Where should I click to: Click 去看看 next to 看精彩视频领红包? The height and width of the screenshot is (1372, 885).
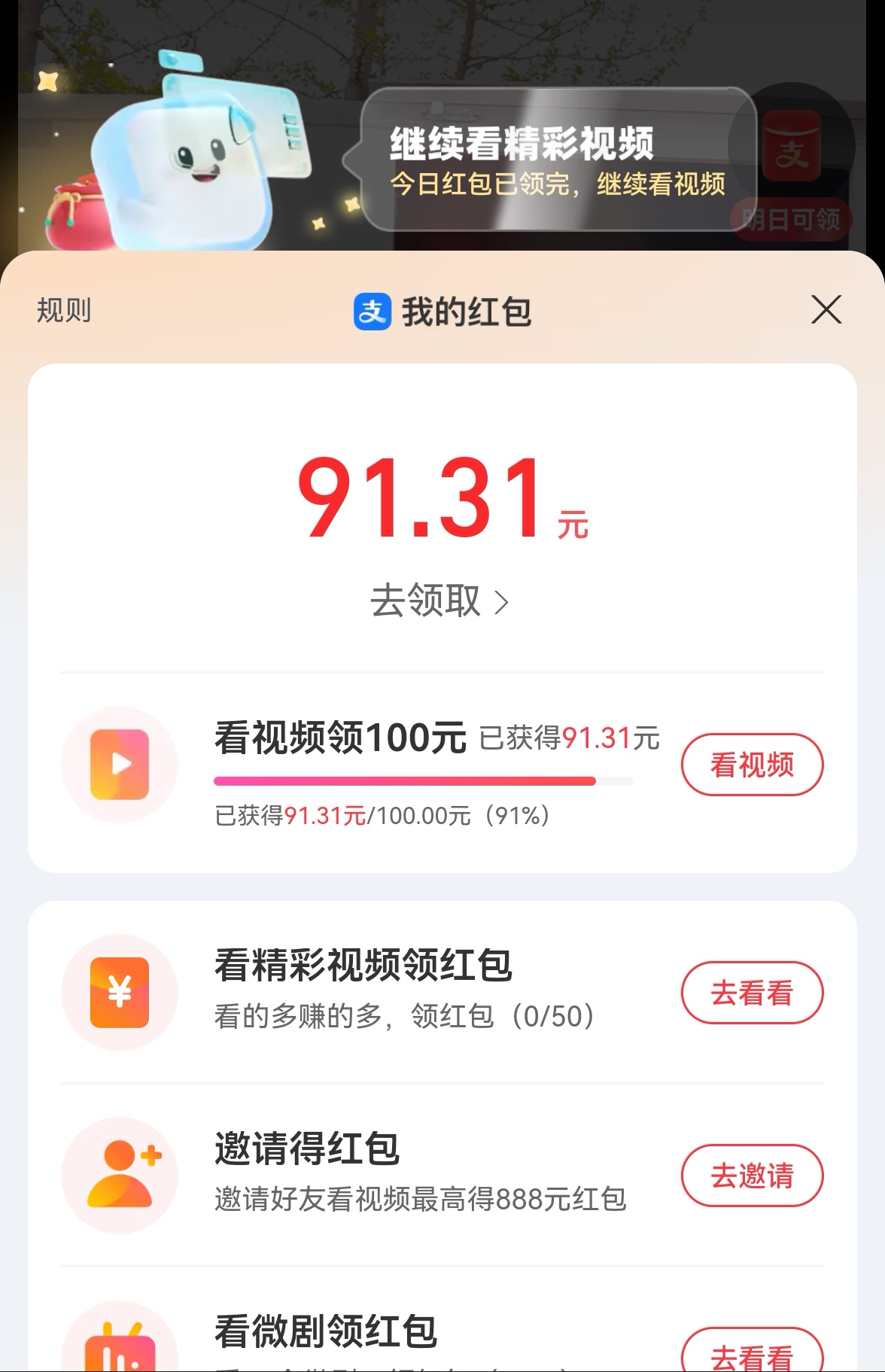coord(753,992)
